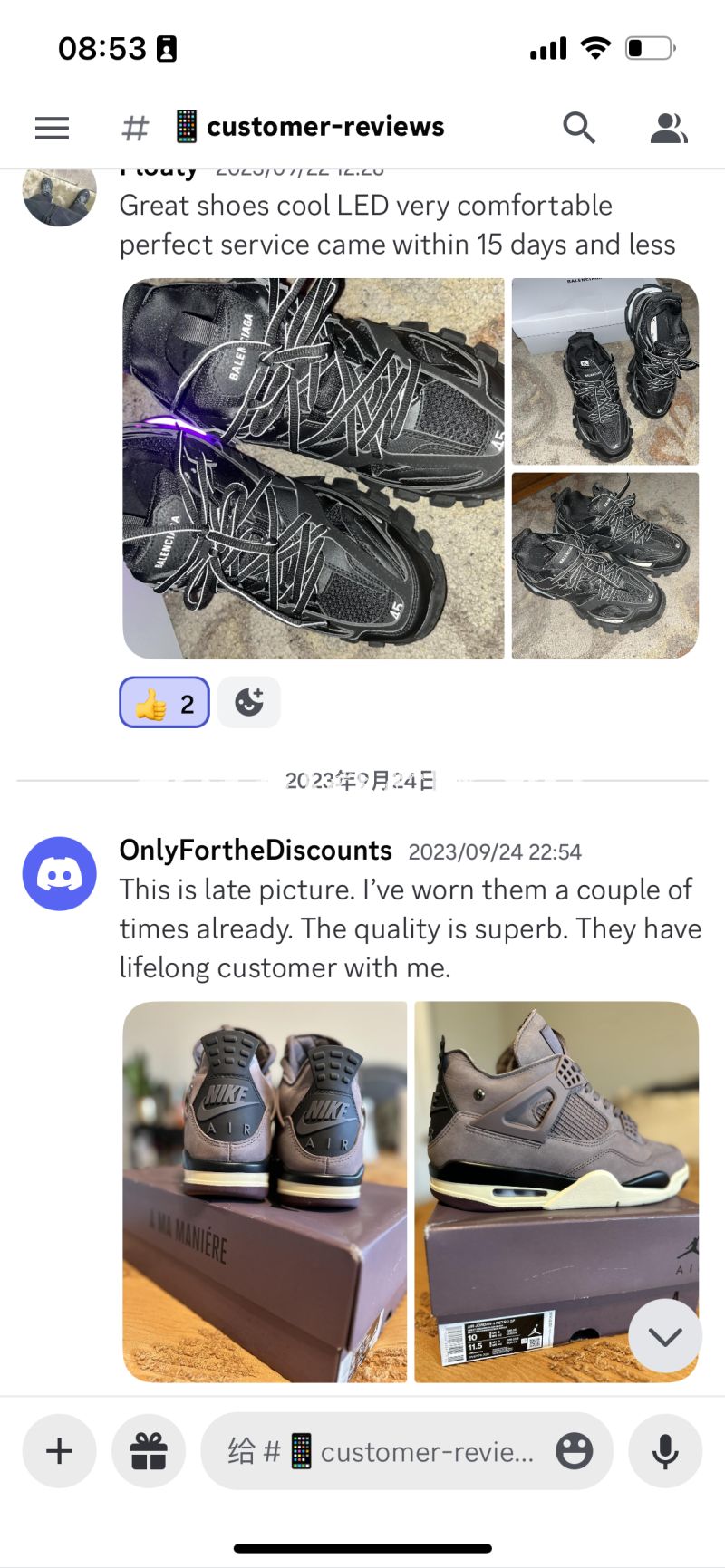Open the lower-right Balenciaga shoes photo
The image size is (725, 1568).
click(604, 565)
